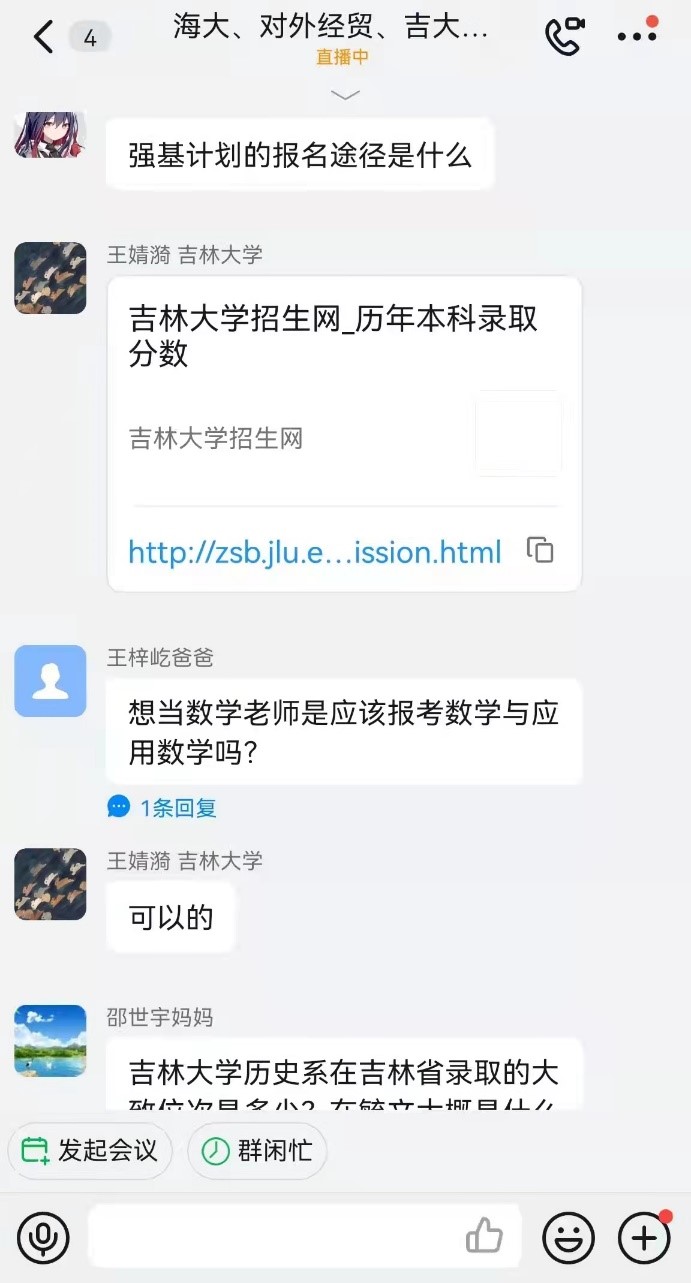Switch to voice message input

tap(43, 1238)
